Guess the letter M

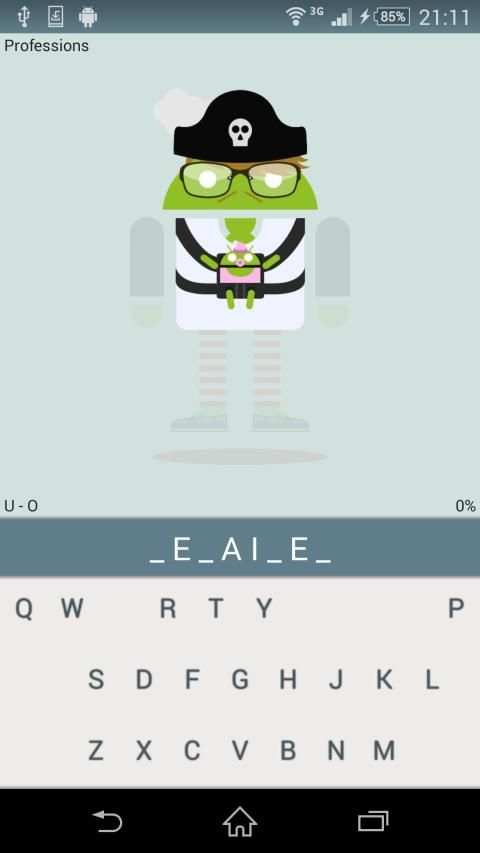tap(384, 750)
